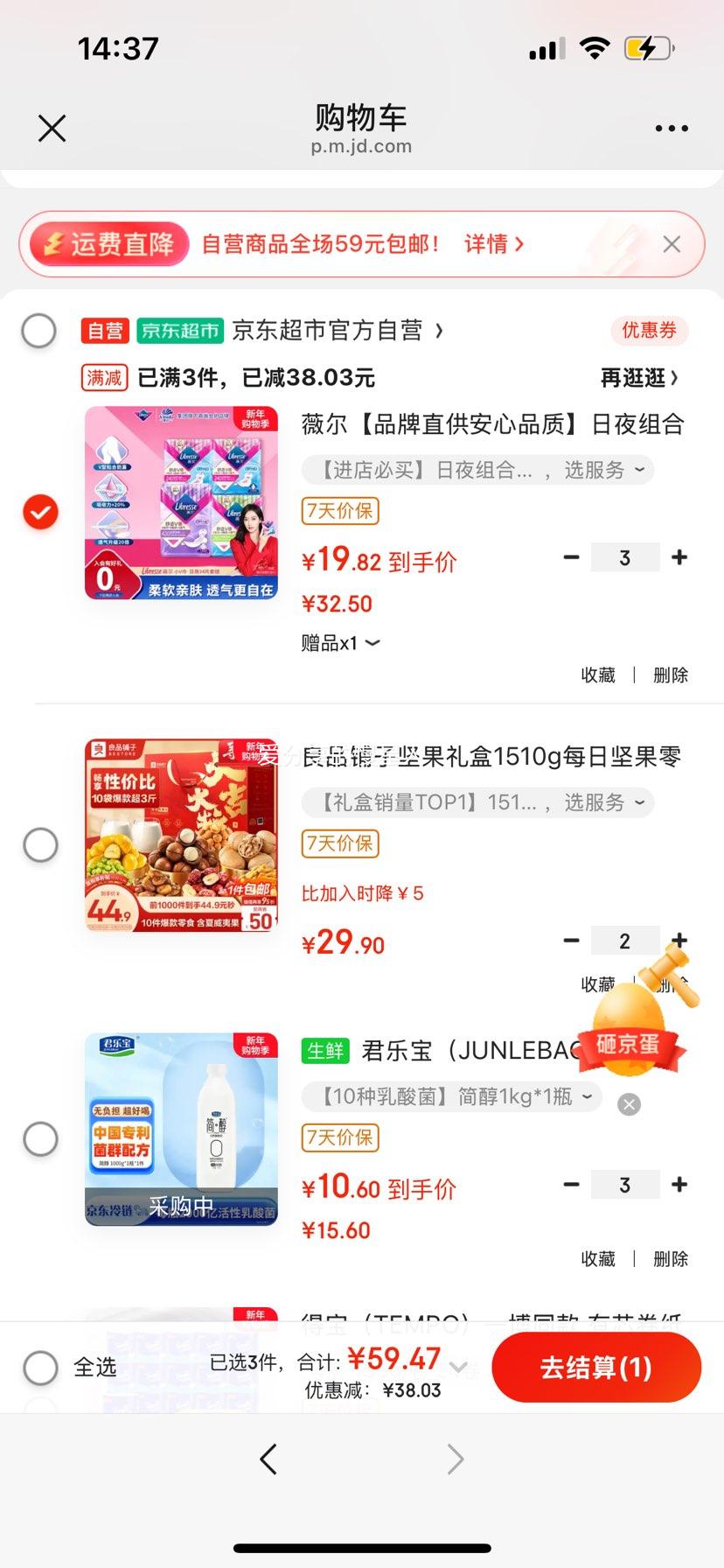The image size is (724, 1568).
Task: Click the 优惠券 coupon badge
Action: point(649,331)
